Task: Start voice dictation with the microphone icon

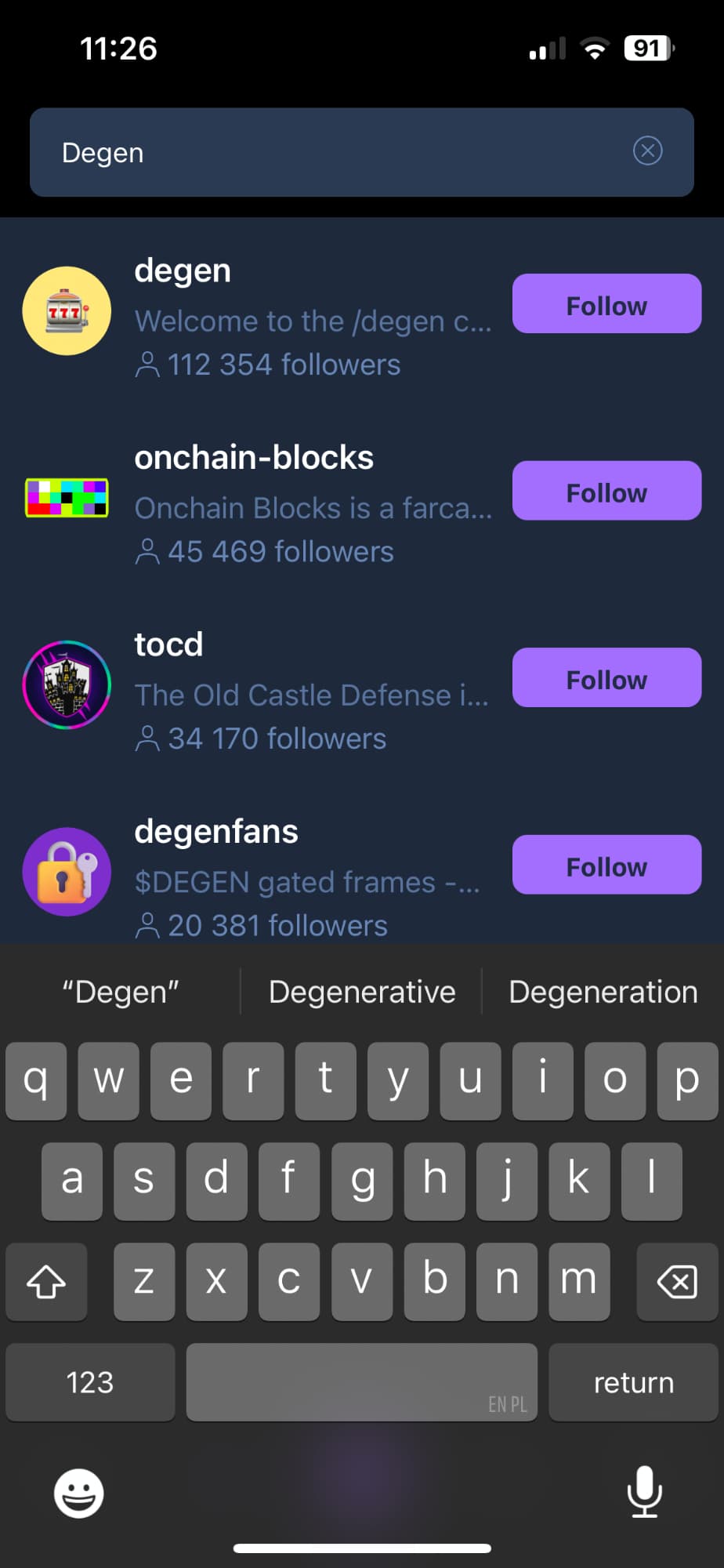Action: click(644, 1493)
